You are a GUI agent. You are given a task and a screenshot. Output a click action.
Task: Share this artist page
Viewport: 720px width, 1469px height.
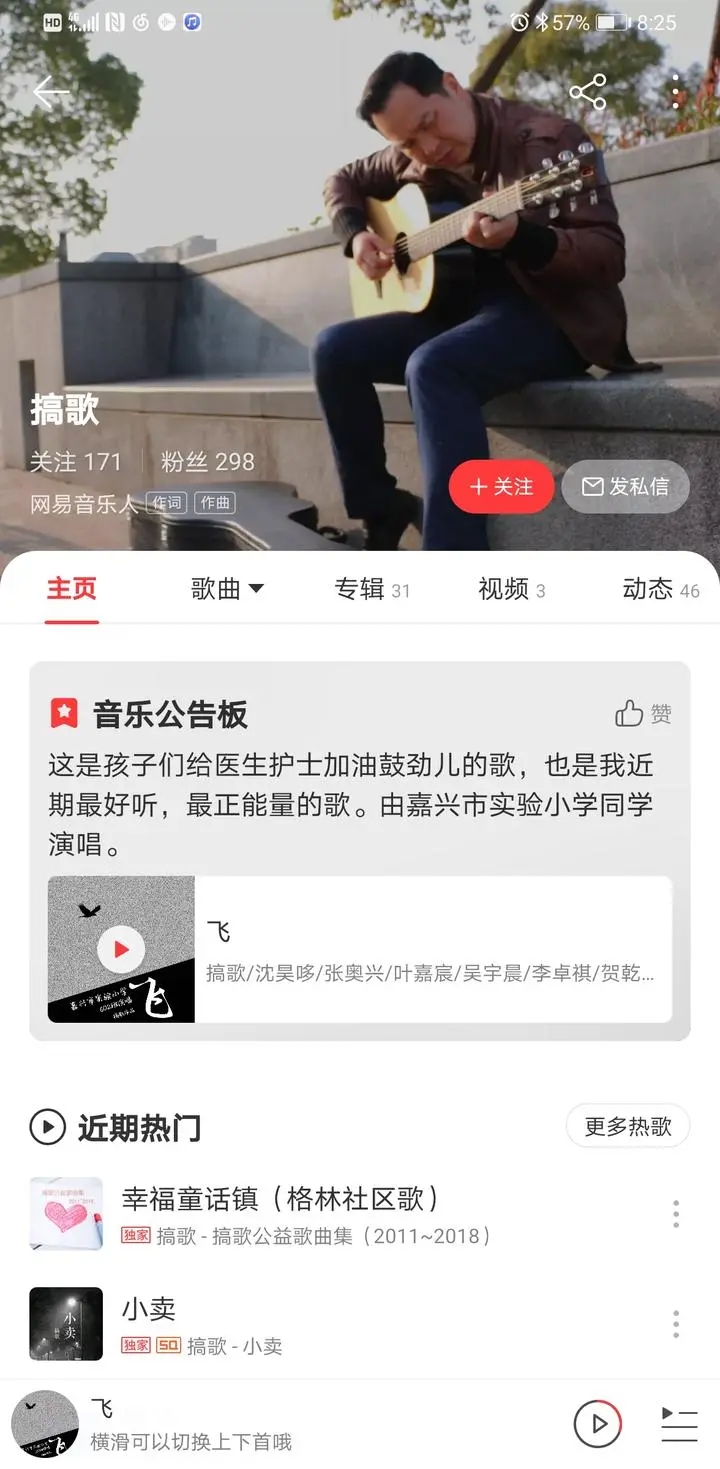pos(587,92)
